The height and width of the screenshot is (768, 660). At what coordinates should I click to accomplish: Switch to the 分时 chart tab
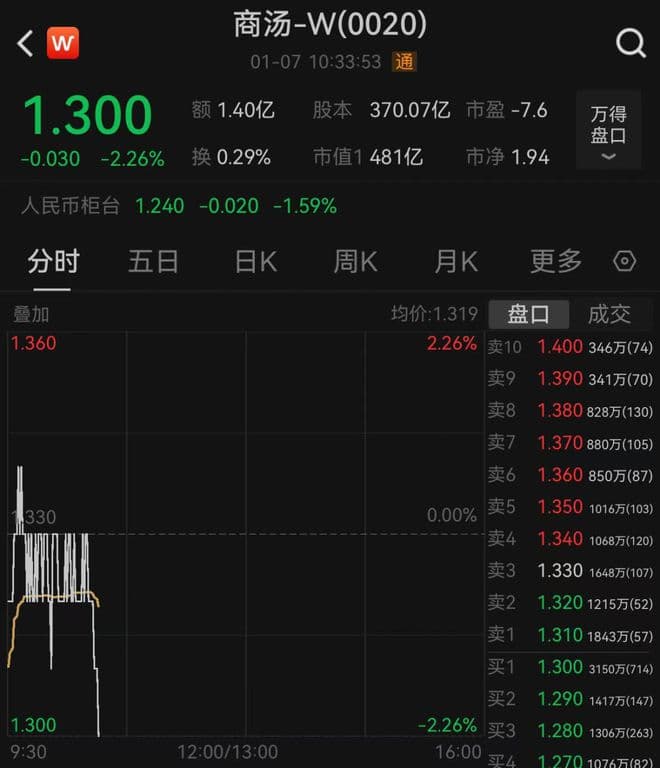coord(53,262)
